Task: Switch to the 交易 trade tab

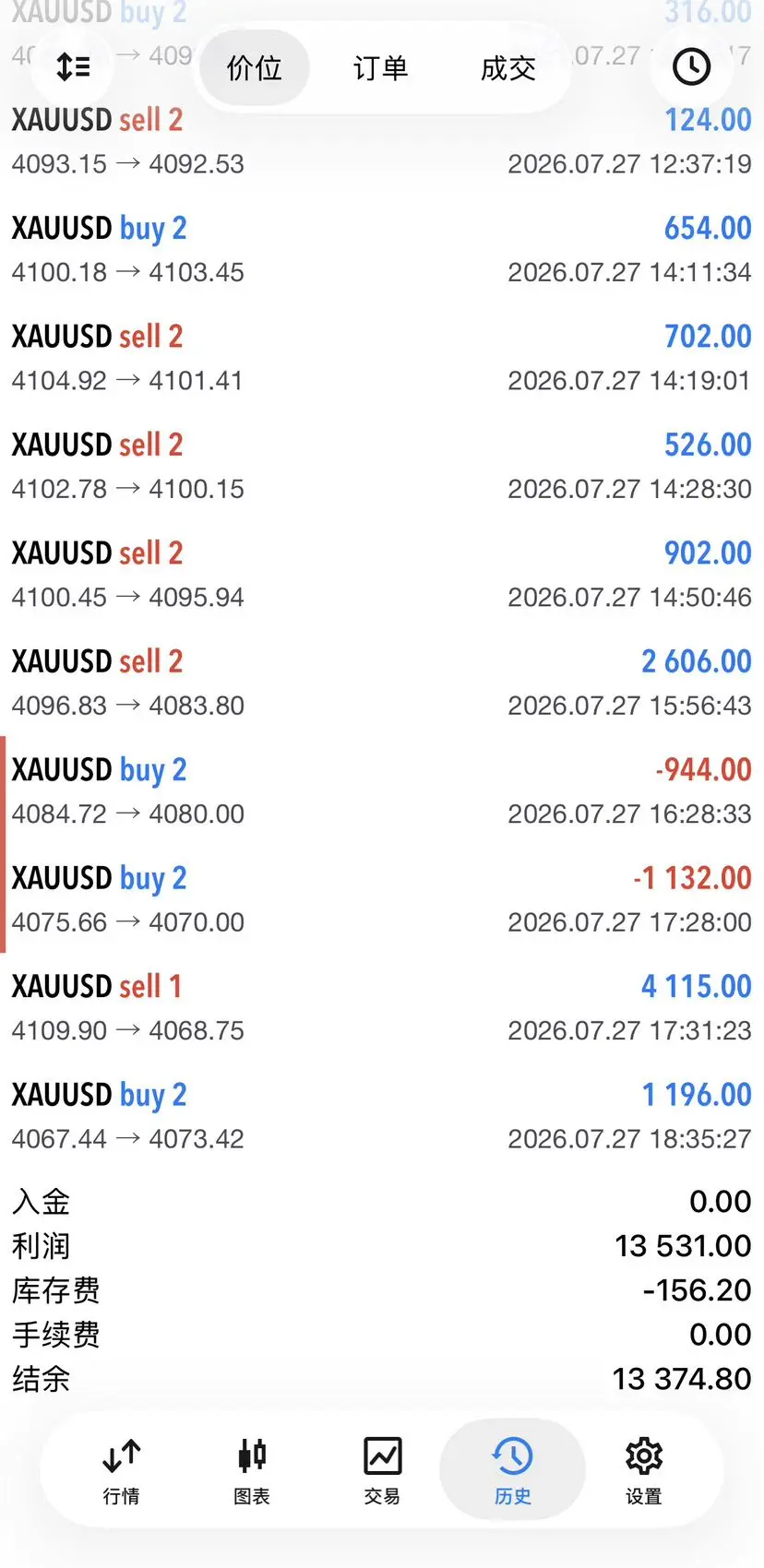Action: click(382, 1471)
